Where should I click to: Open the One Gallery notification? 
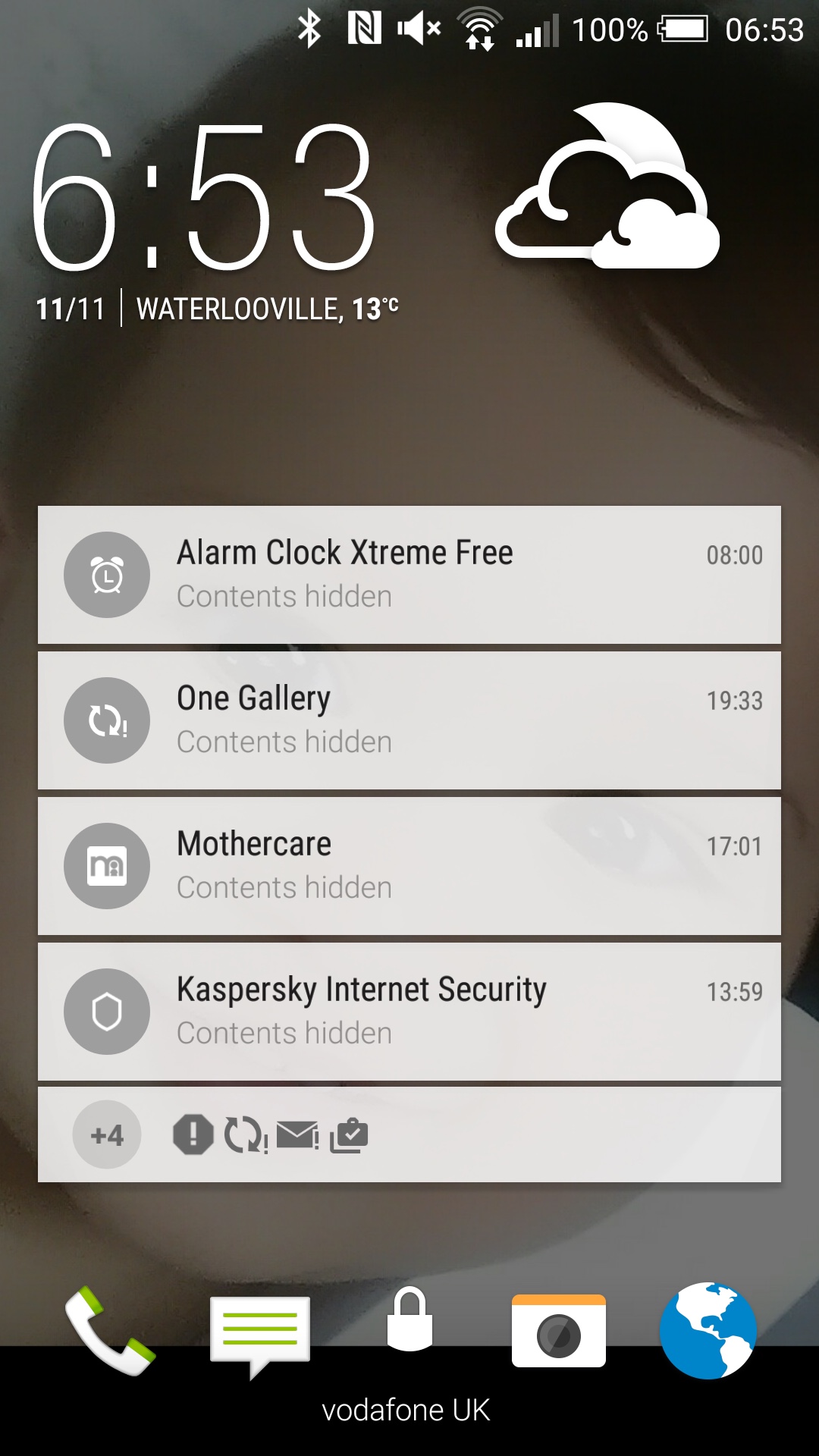click(x=409, y=720)
